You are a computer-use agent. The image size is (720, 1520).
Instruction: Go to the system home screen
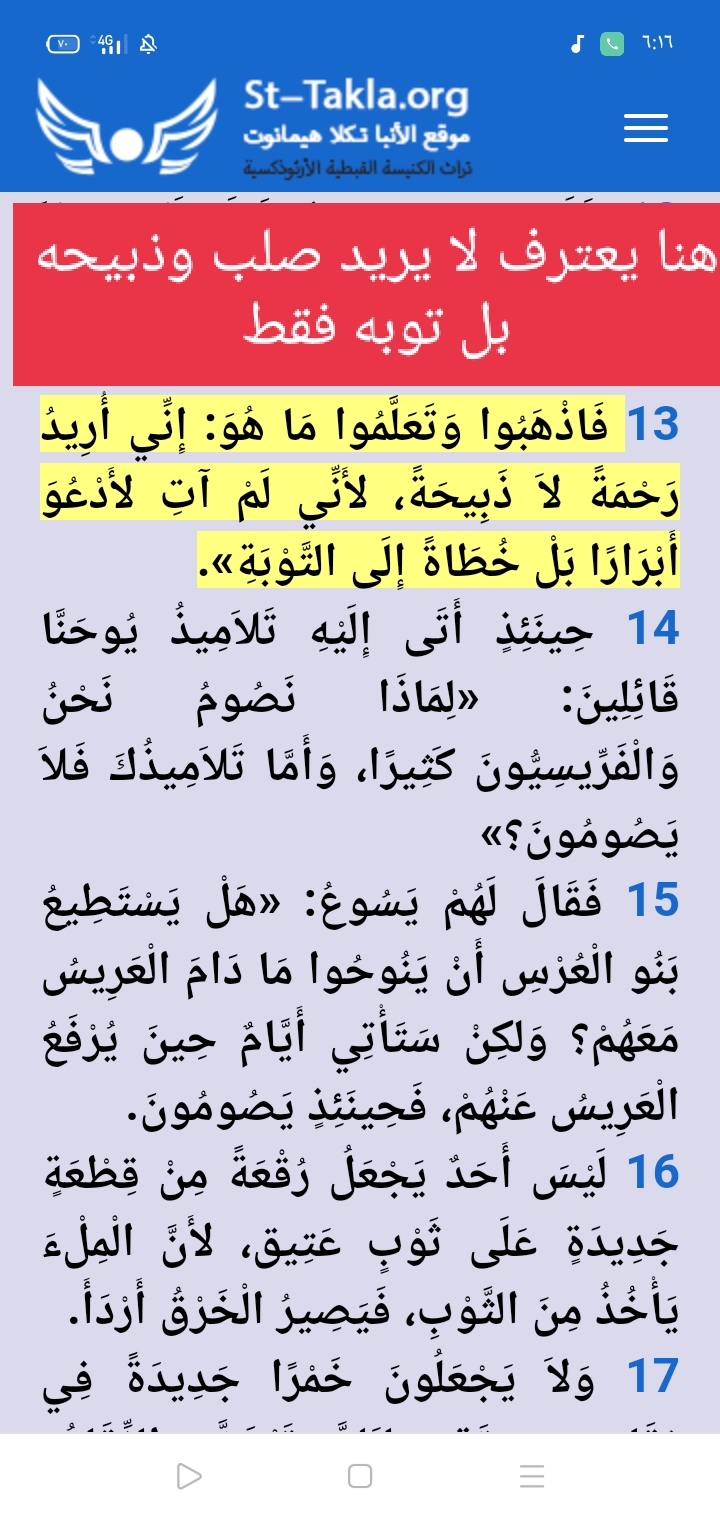tap(360, 1476)
